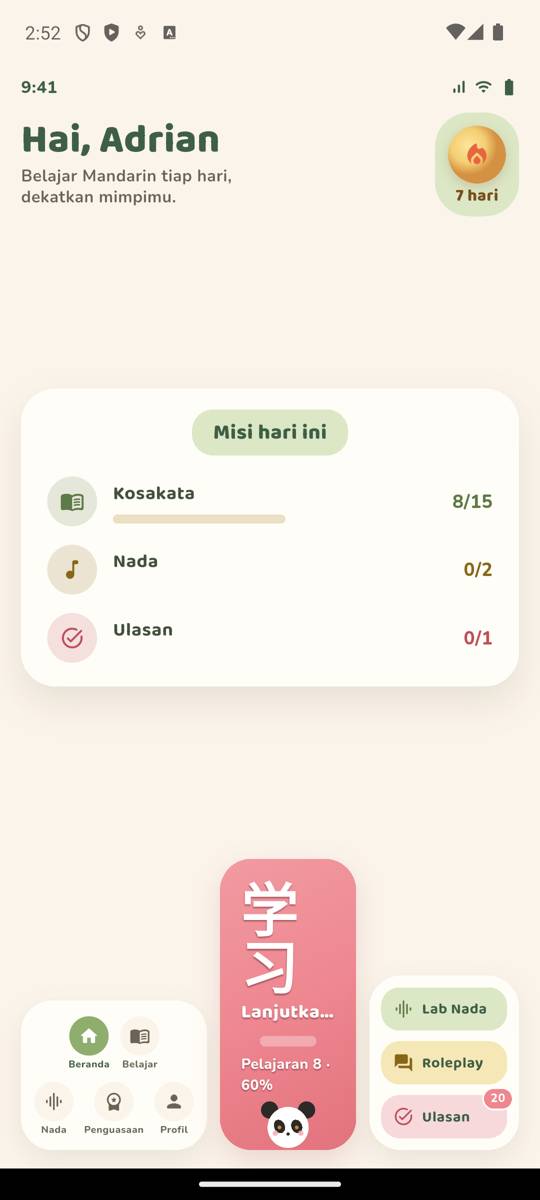The width and height of the screenshot is (540, 1200).
Task: Go to the Beranda tab
Action: click(89, 1044)
